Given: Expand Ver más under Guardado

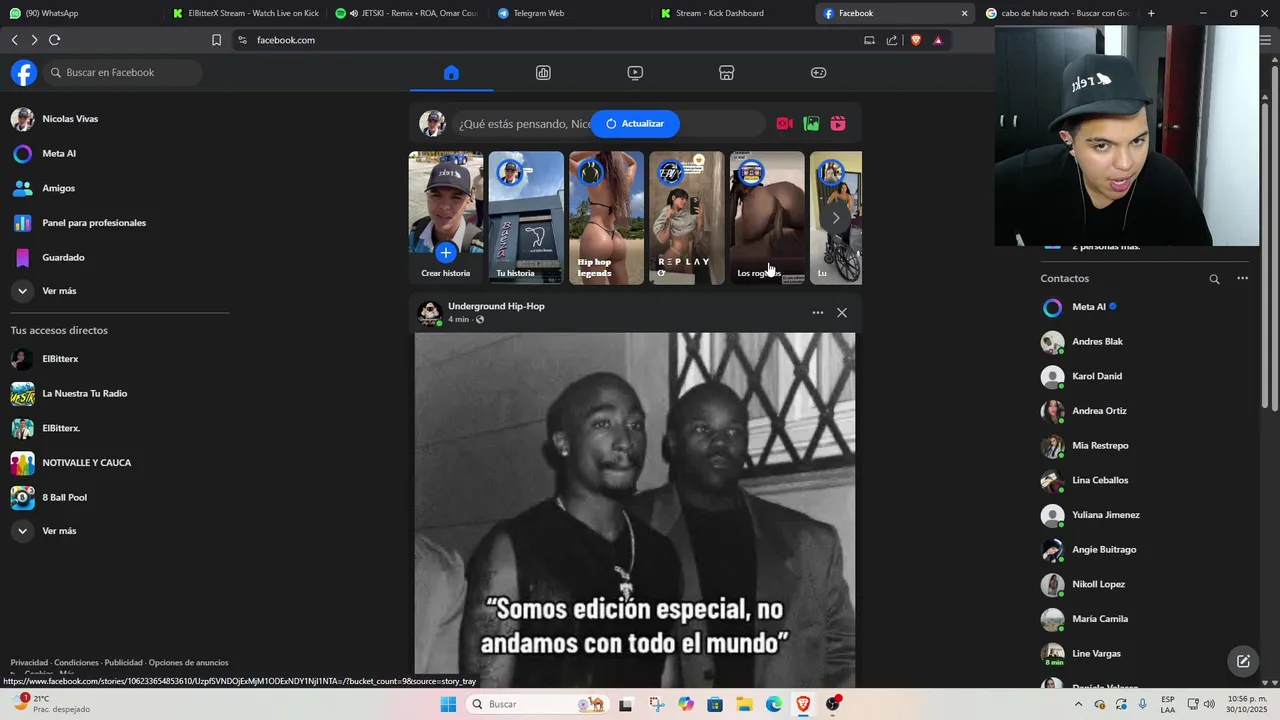Looking at the screenshot, I should [x=58, y=291].
